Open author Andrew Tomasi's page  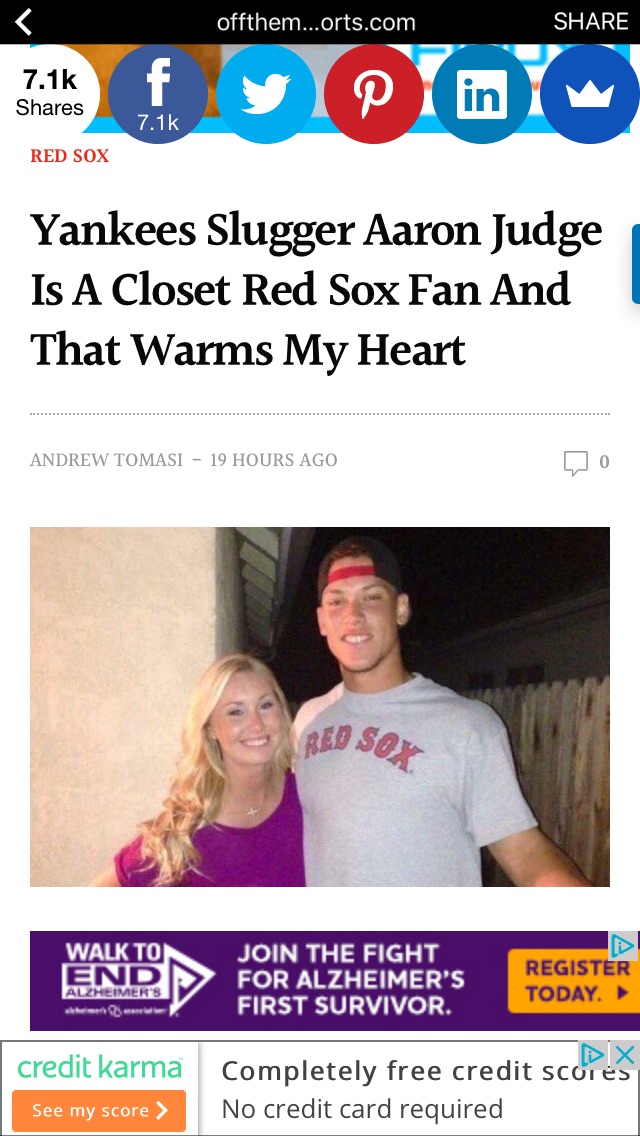[x=107, y=460]
